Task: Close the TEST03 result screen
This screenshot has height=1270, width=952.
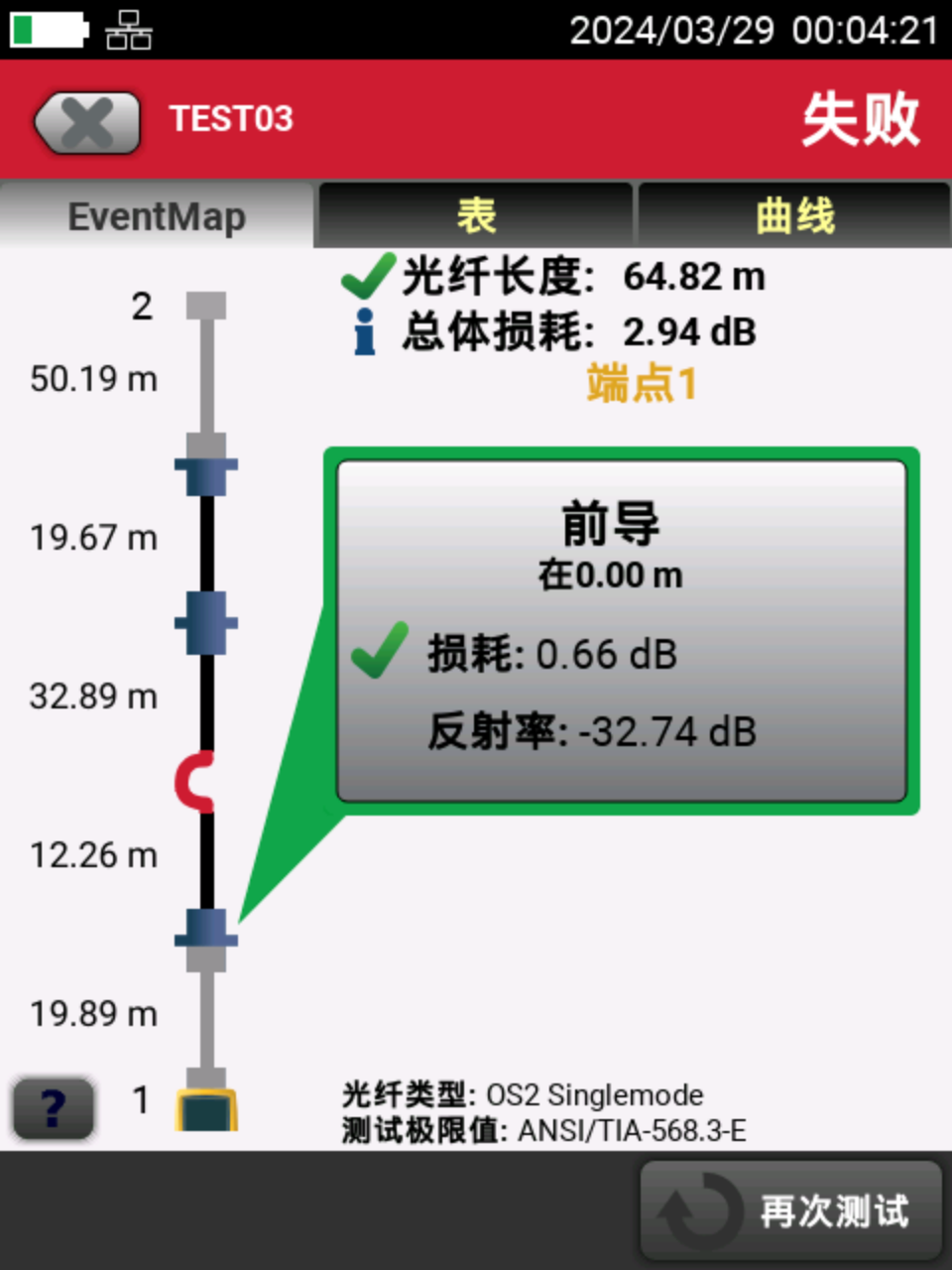Action: pyautogui.click(x=87, y=123)
